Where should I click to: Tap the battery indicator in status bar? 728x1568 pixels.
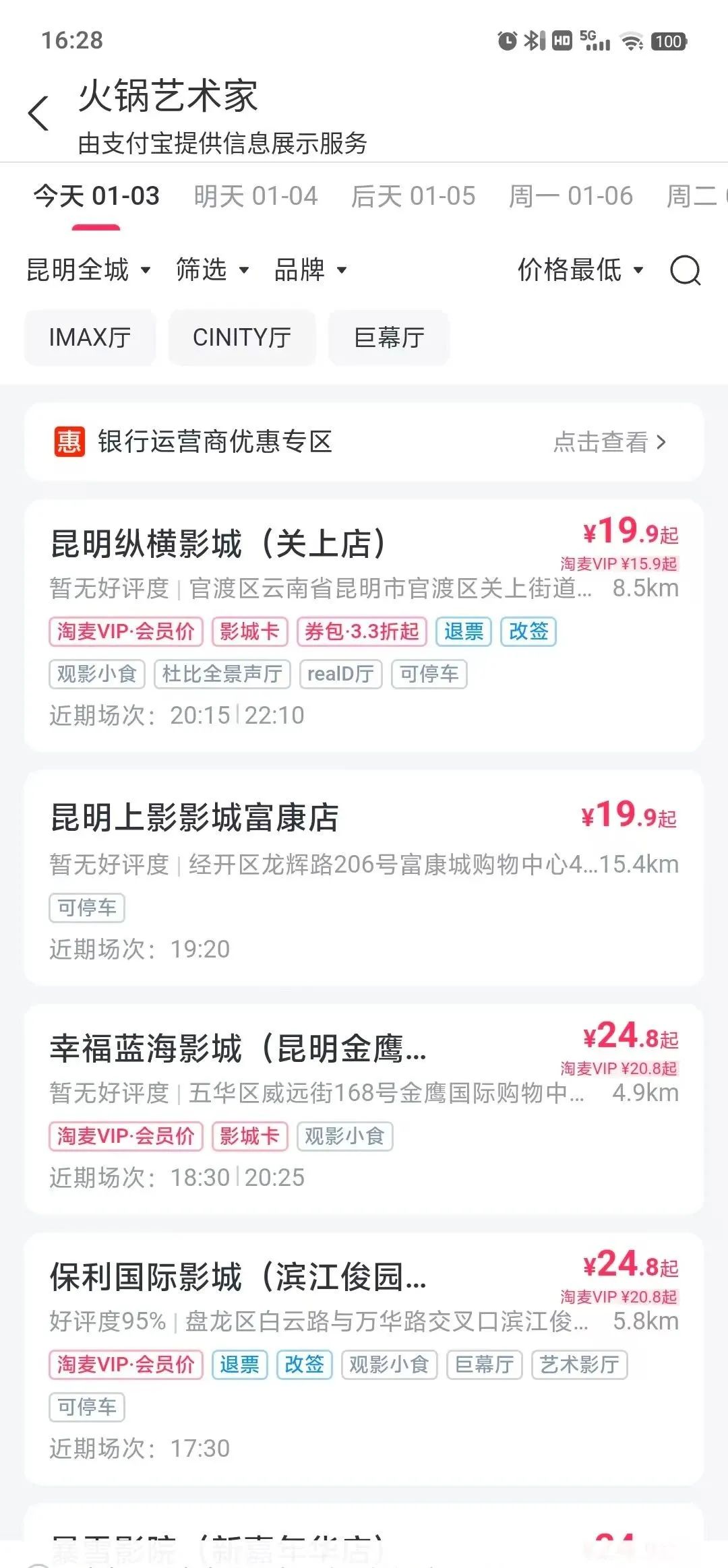click(x=668, y=42)
